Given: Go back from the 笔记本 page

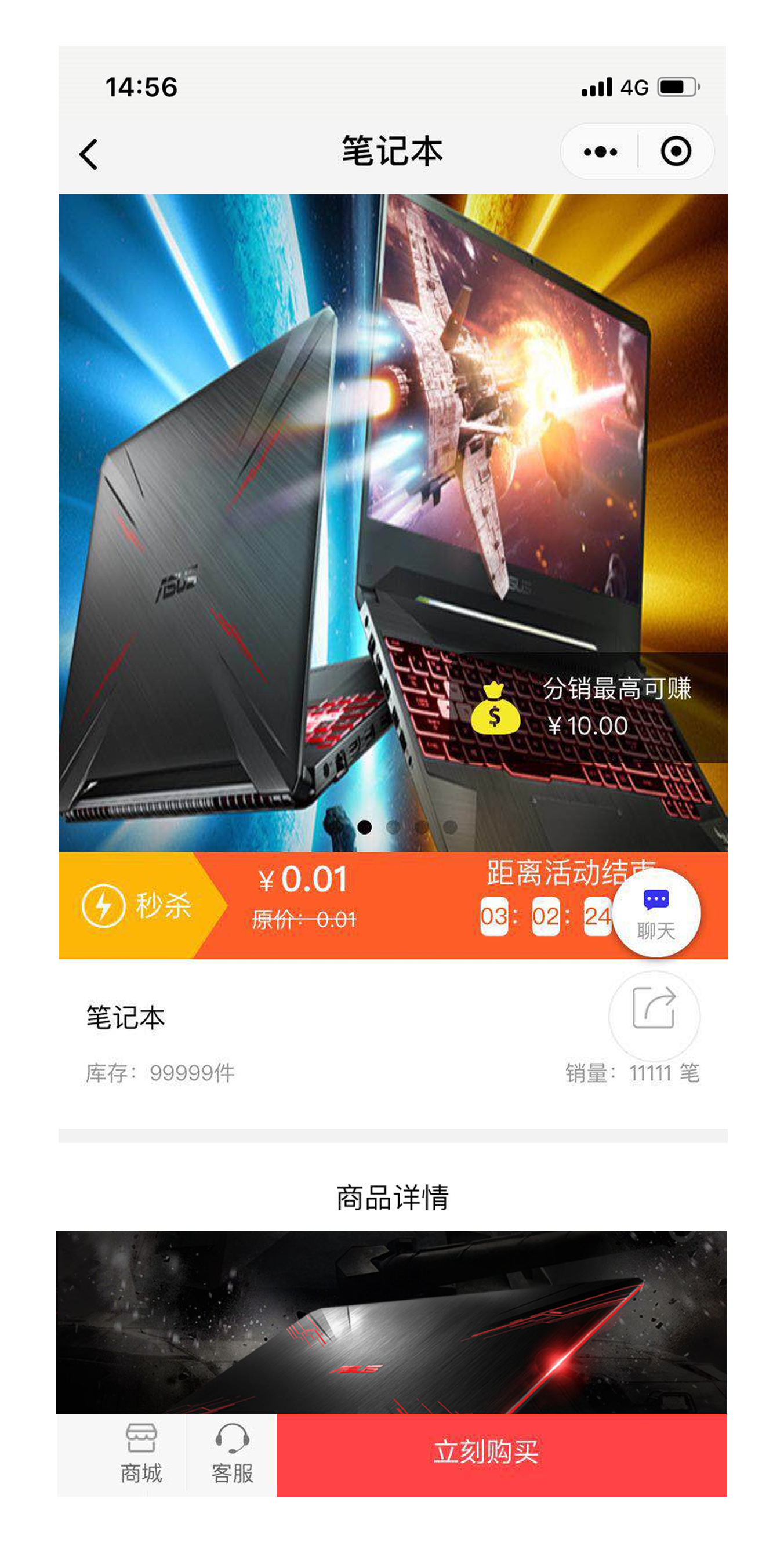Looking at the screenshot, I should click(89, 154).
